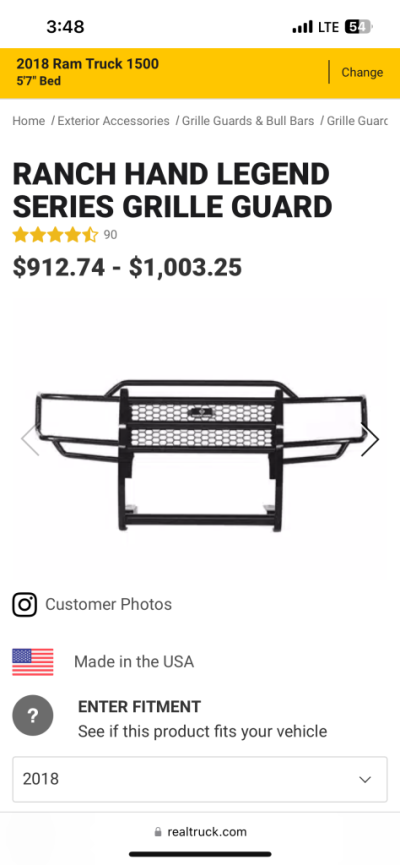Show previous product image arrow
This screenshot has height=865, width=400.
(x=30, y=440)
